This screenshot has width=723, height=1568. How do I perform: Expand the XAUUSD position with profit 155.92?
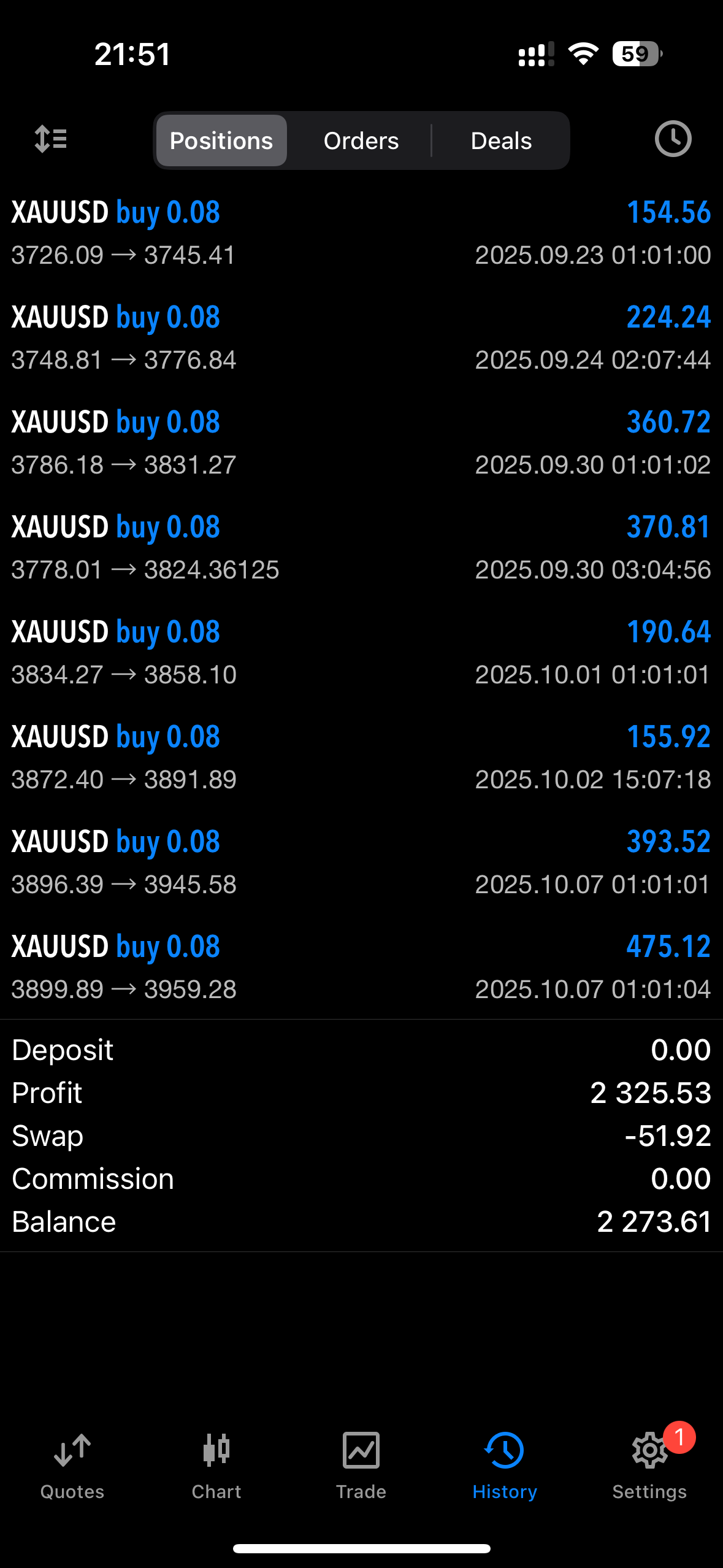[361, 758]
